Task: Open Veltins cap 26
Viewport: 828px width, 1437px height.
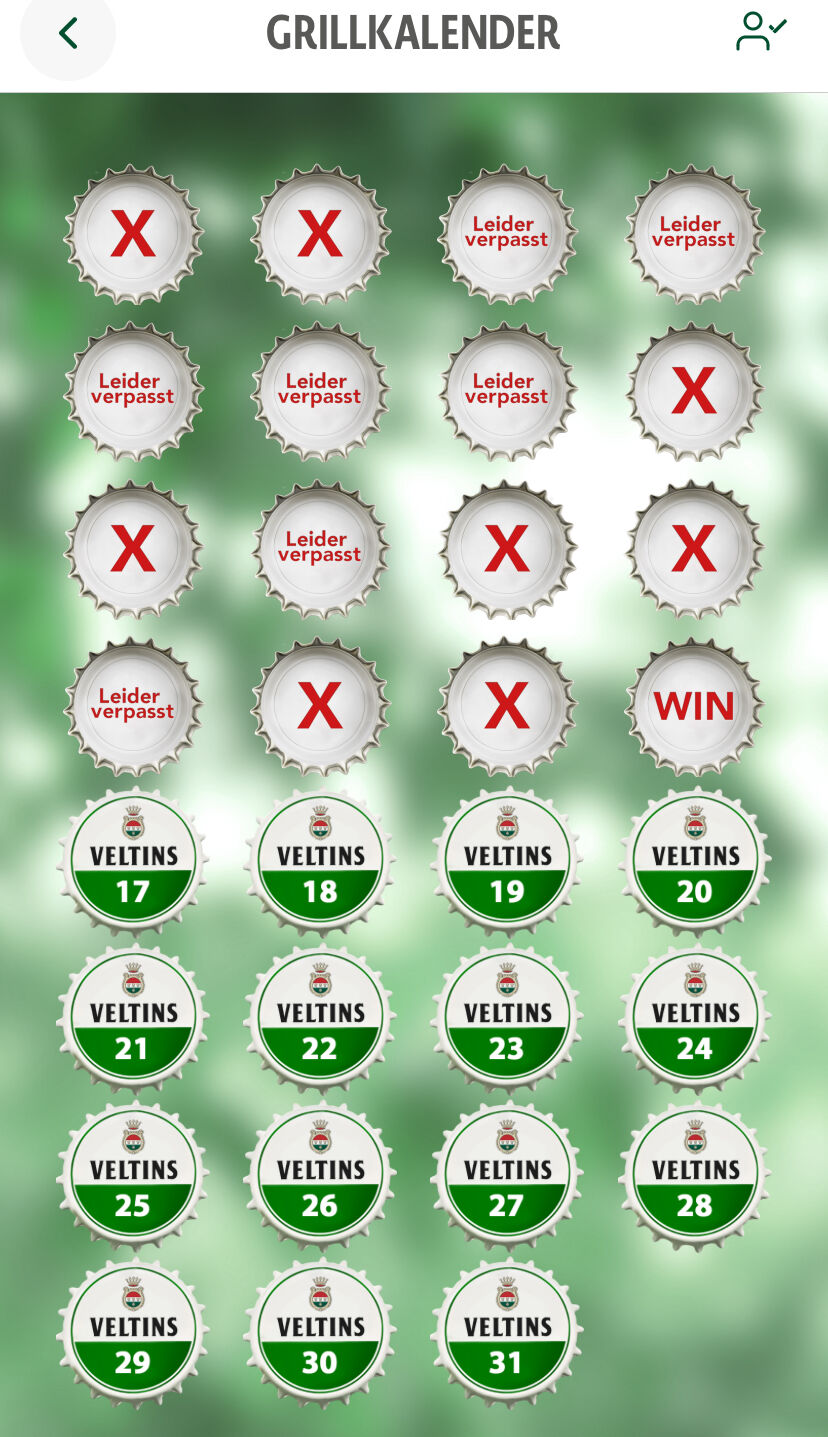Action: (320, 1176)
